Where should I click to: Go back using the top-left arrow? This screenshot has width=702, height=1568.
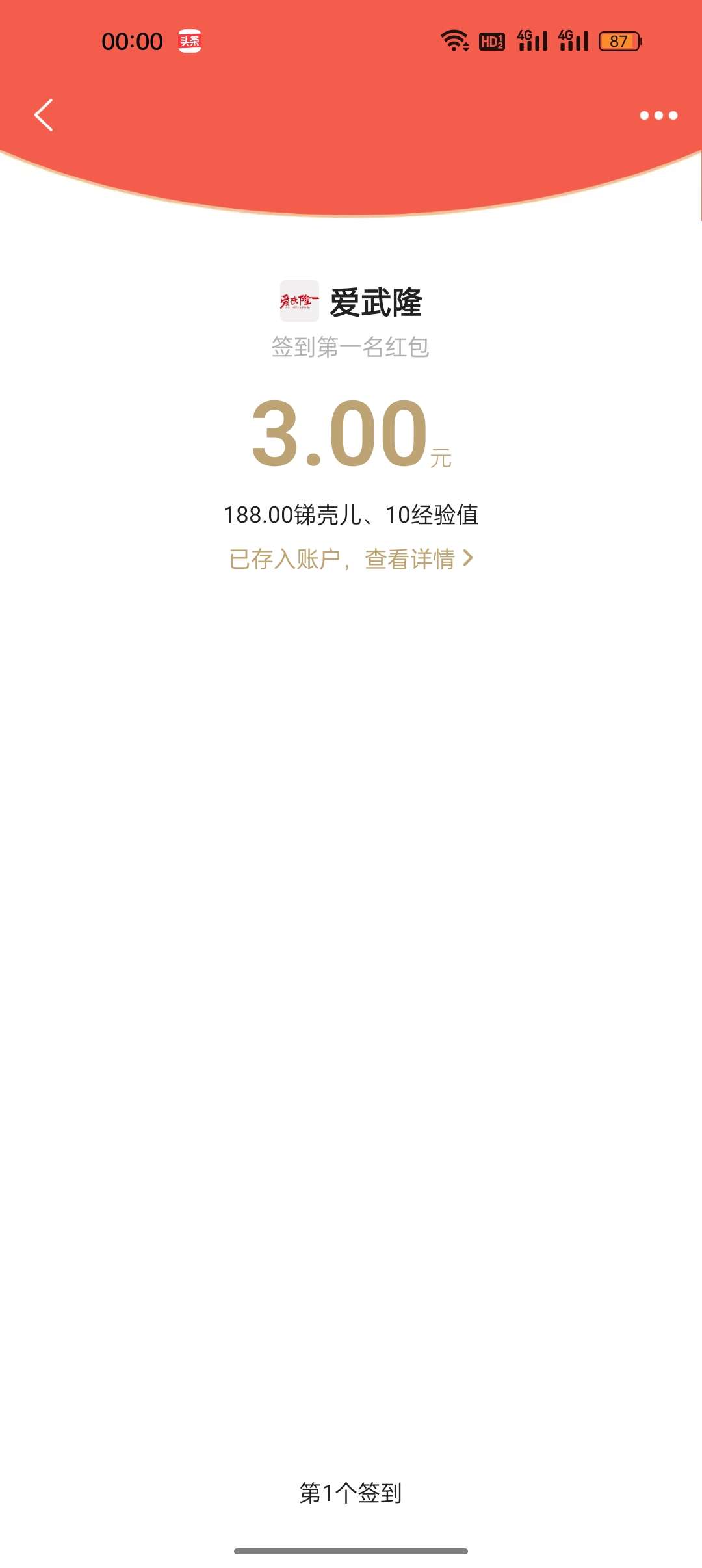click(44, 115)
